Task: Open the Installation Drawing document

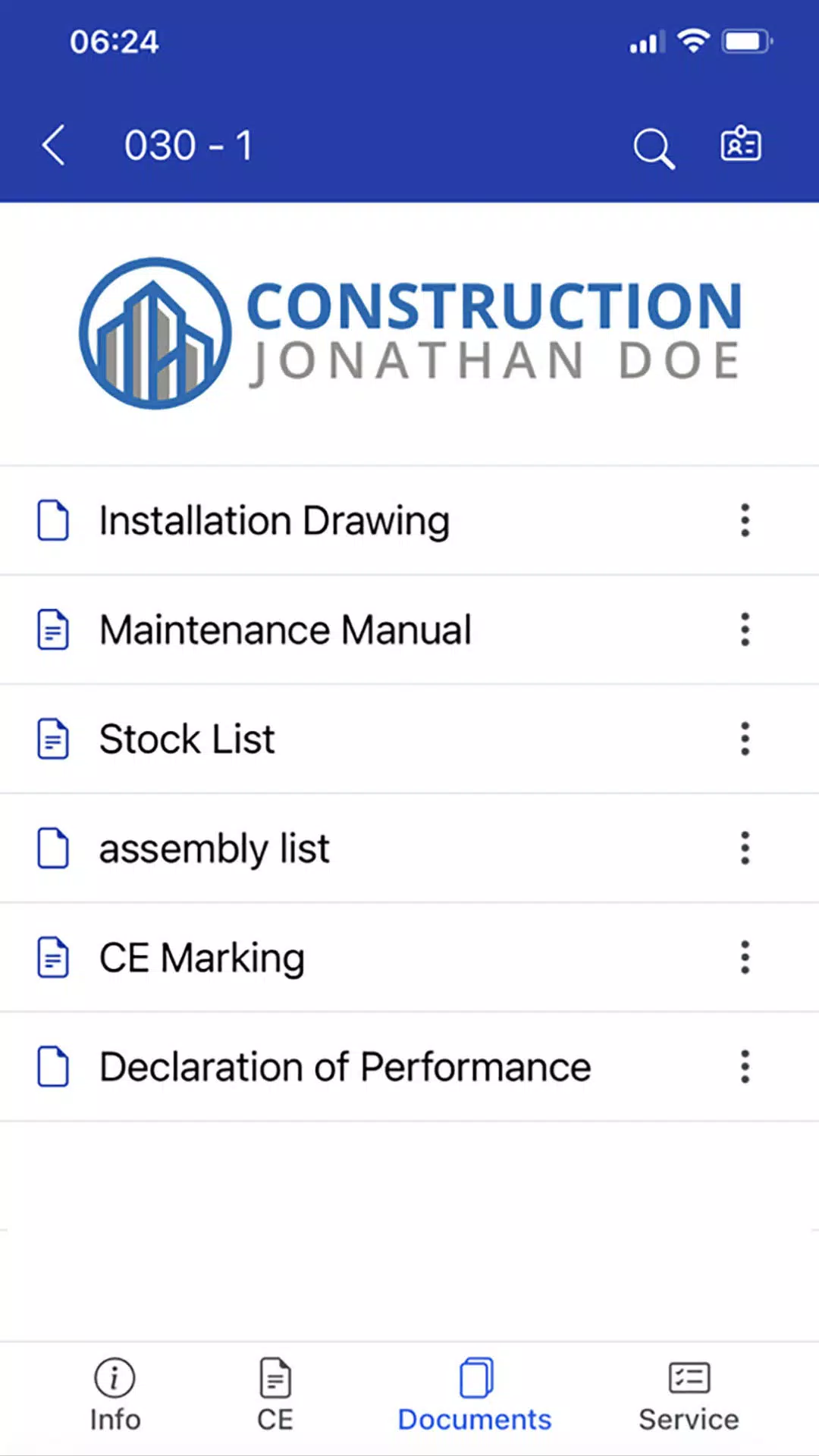Action: point(409,521)
